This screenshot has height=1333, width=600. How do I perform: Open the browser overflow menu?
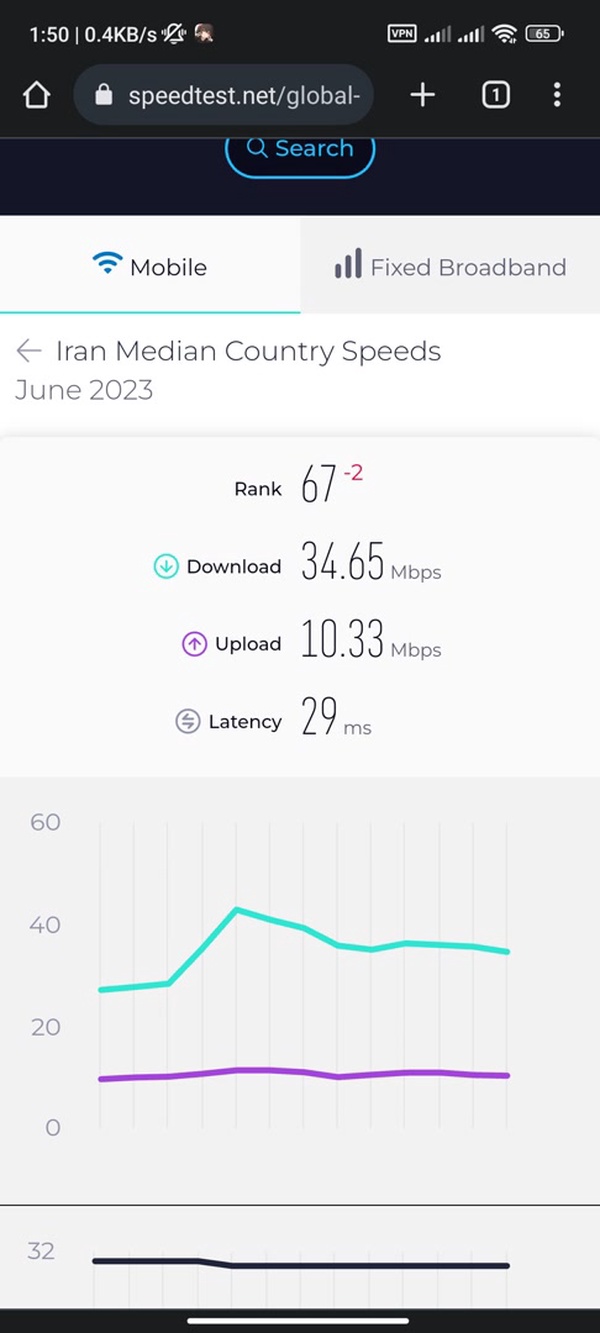click(557, 95)
